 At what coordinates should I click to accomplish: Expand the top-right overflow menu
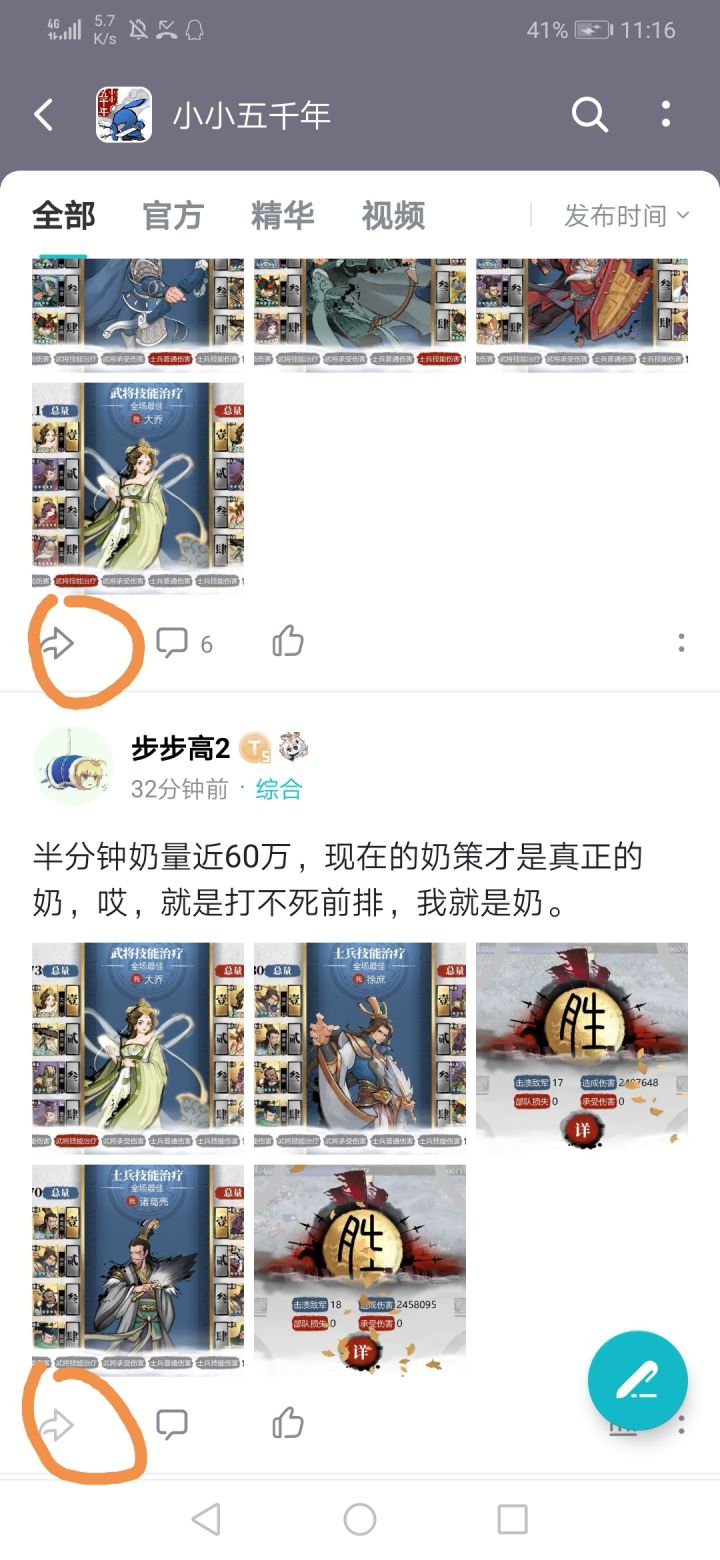pos(666,115)
